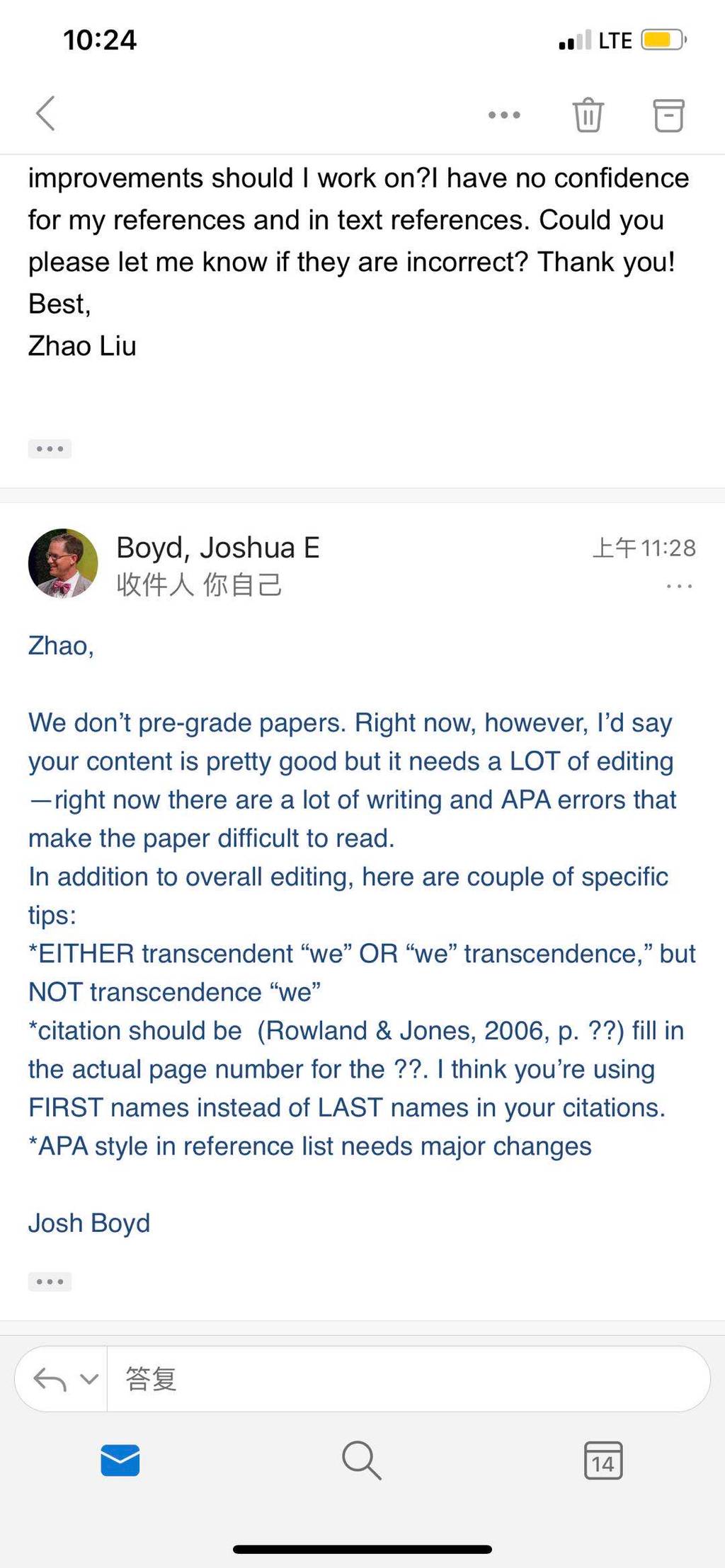Open more options for Boyd's message
Screen dimensions: 725x1568
(x=679, y=586)
